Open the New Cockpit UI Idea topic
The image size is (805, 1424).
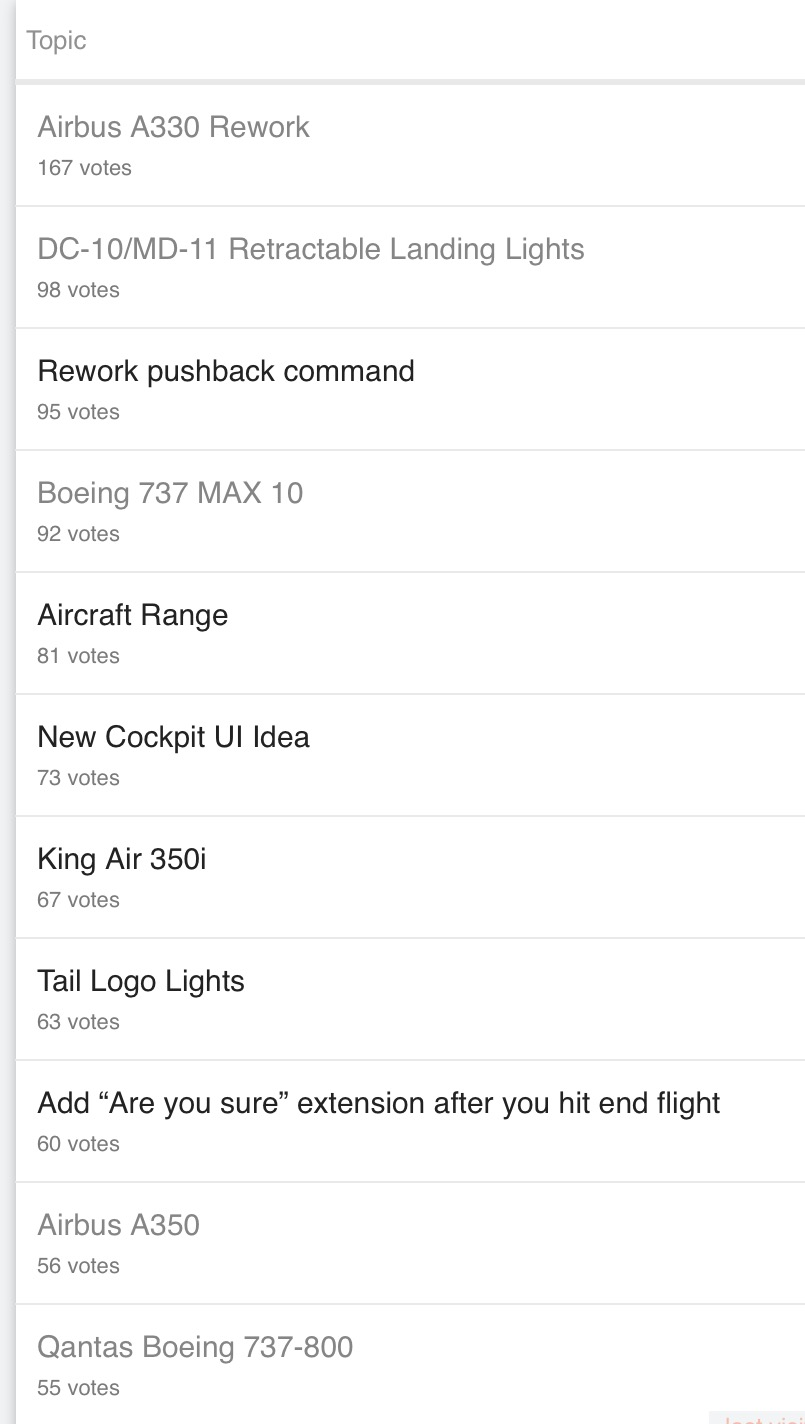pos(173,737)
